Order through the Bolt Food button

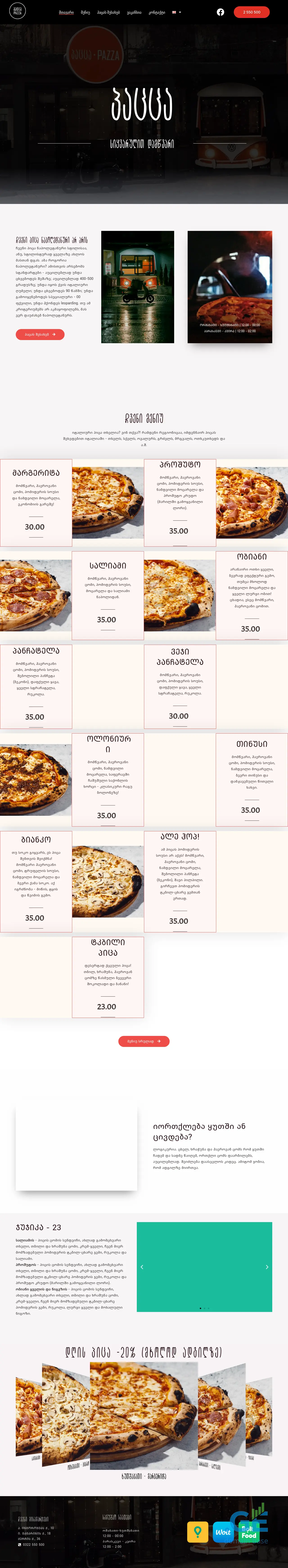point(248,1532)
